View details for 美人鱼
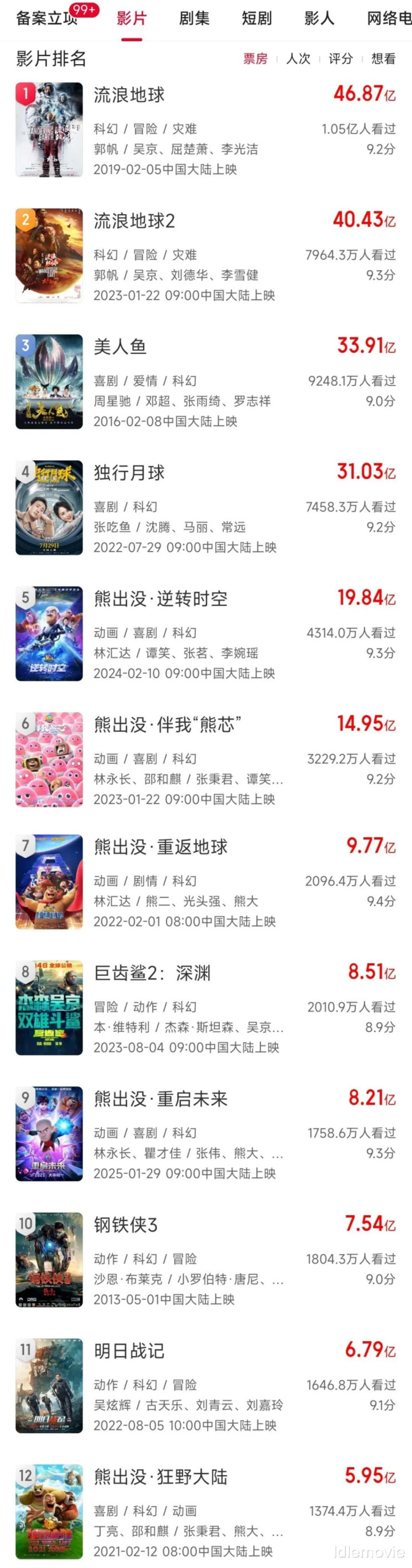Image resolution: width=412 pixels, height=1568 pixels. (x=120, y=348)
